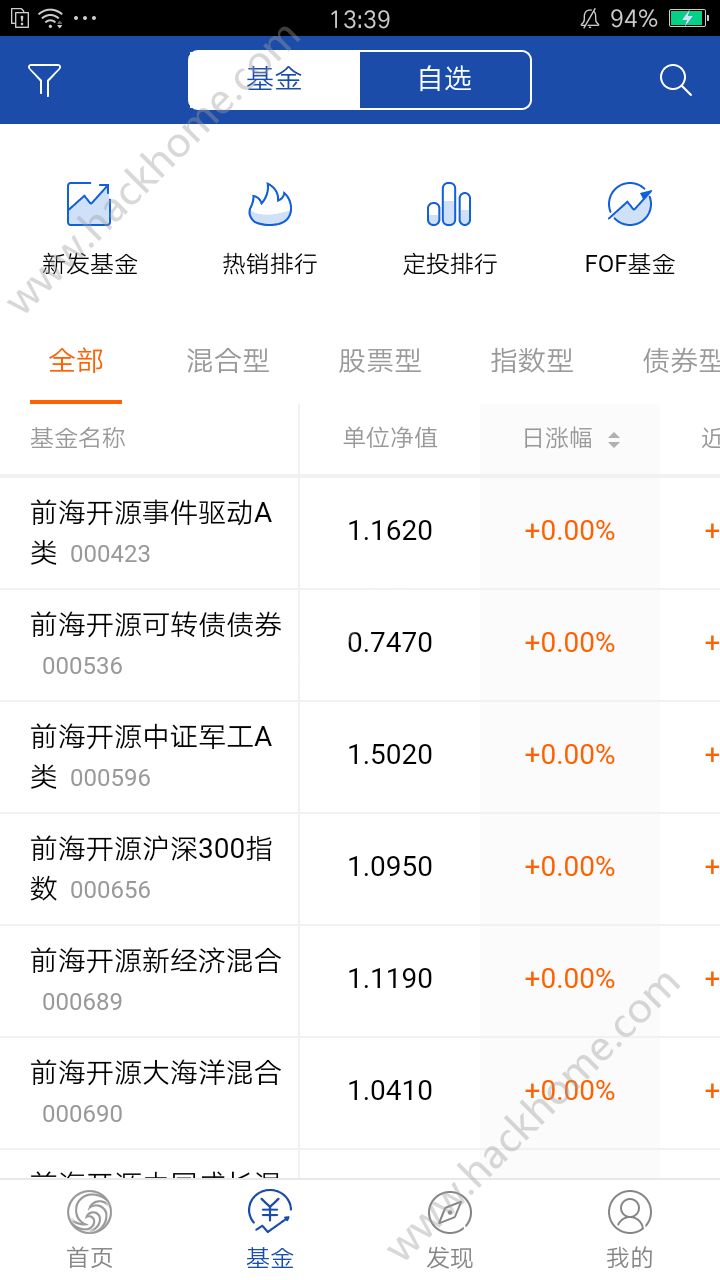
Task: Open the fund filter funnel
Action: pos(45,80)
